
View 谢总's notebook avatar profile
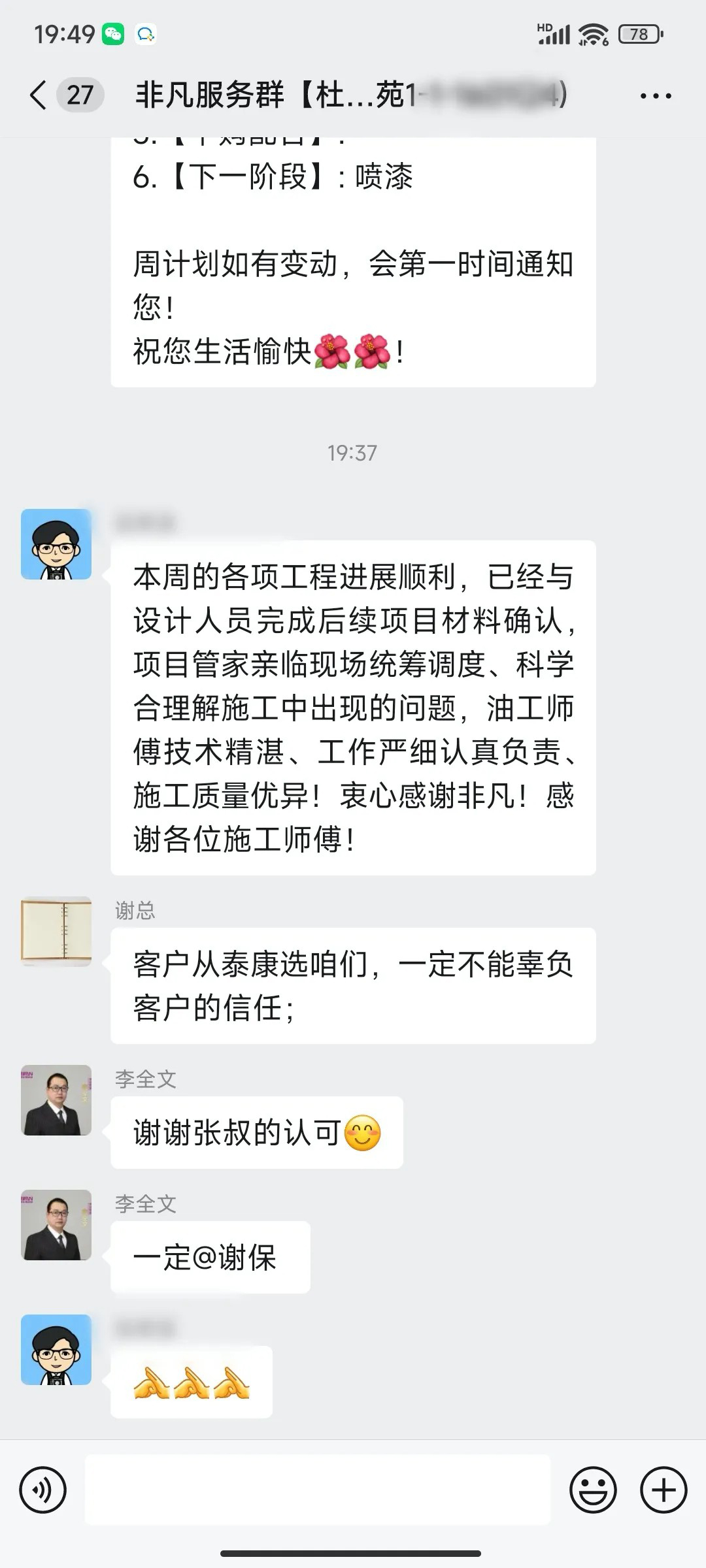tap(56, 931)
